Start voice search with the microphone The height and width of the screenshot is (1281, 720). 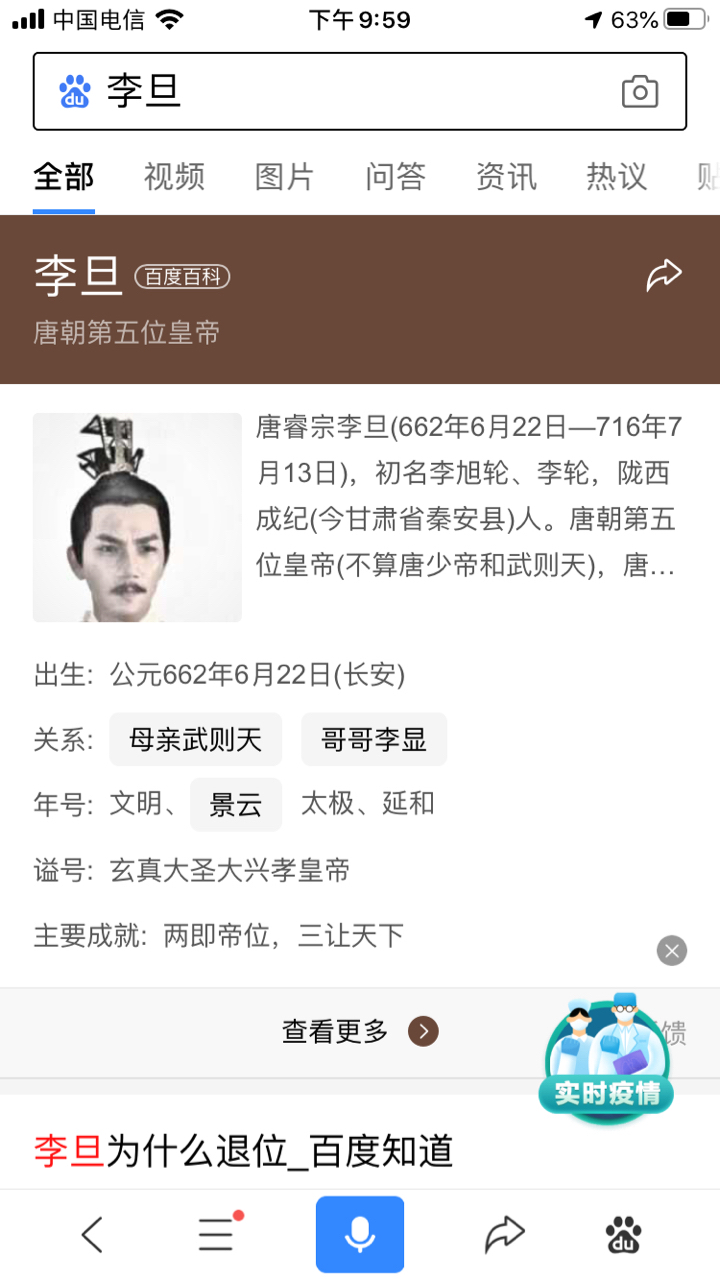point(360,1235)
